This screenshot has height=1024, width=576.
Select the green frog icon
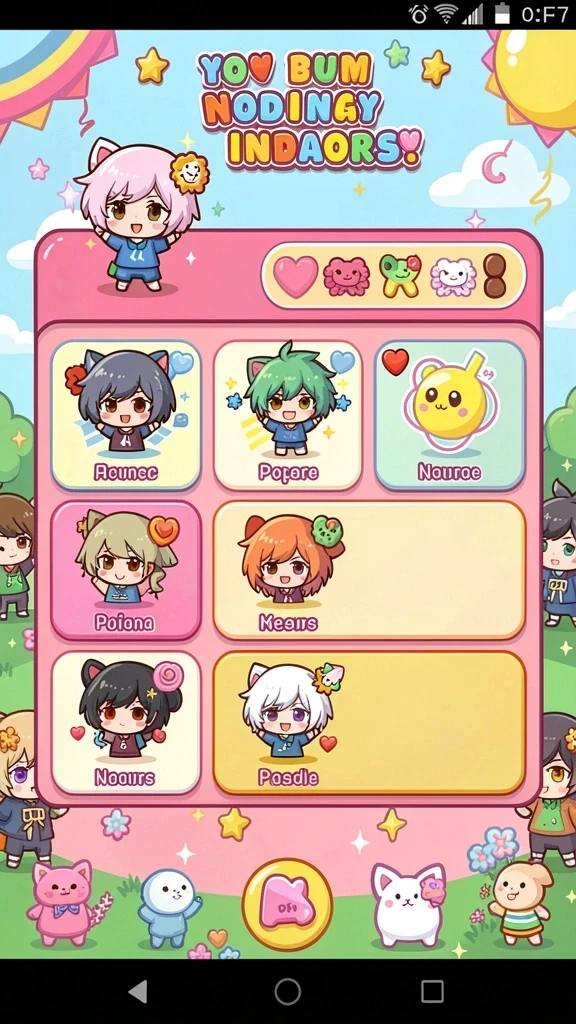click(x=400, y=276)
